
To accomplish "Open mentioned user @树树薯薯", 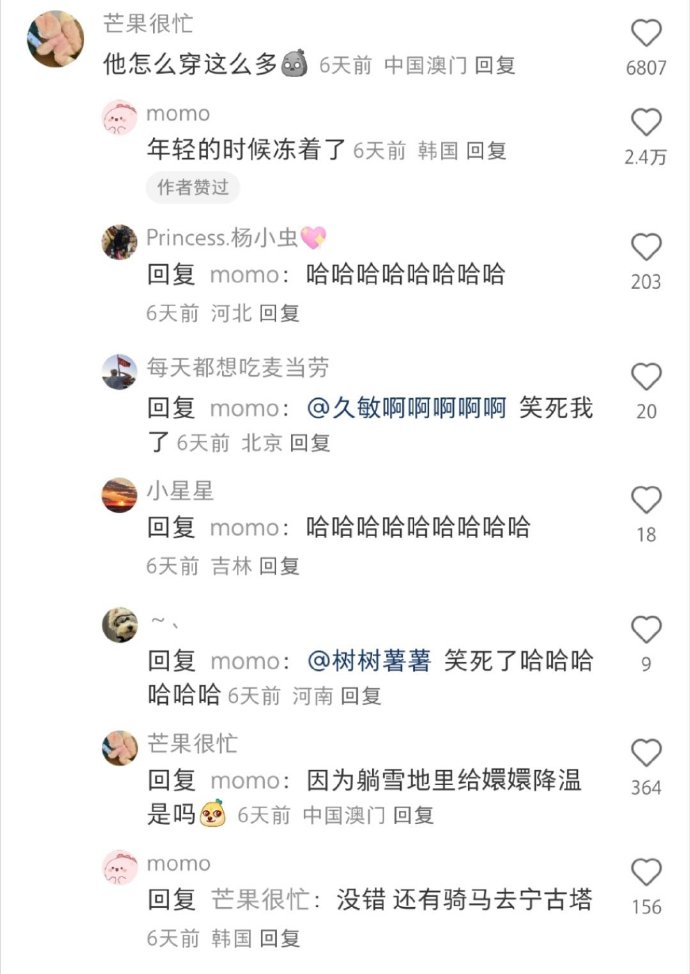I will (x=368, y=661).
